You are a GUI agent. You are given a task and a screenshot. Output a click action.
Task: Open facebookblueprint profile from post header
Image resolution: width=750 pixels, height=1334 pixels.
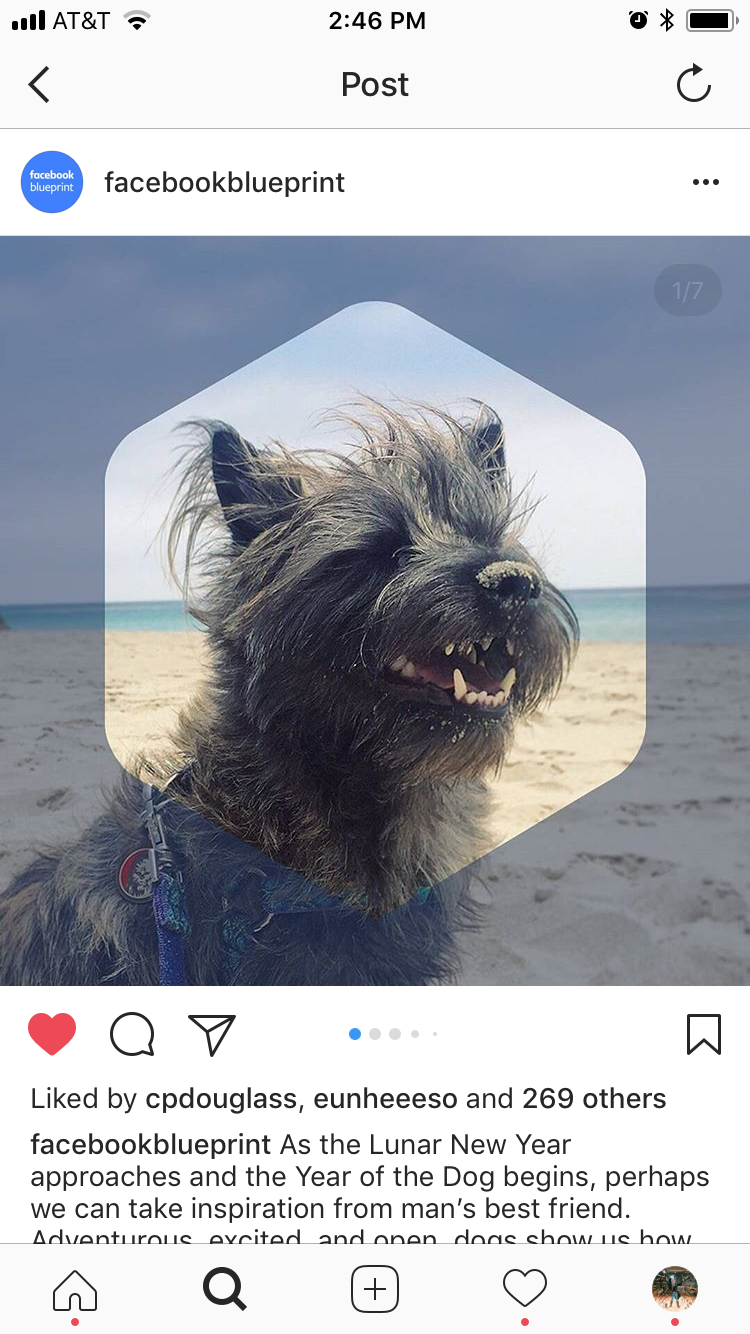pyautogui.click(x=224, y=183)
